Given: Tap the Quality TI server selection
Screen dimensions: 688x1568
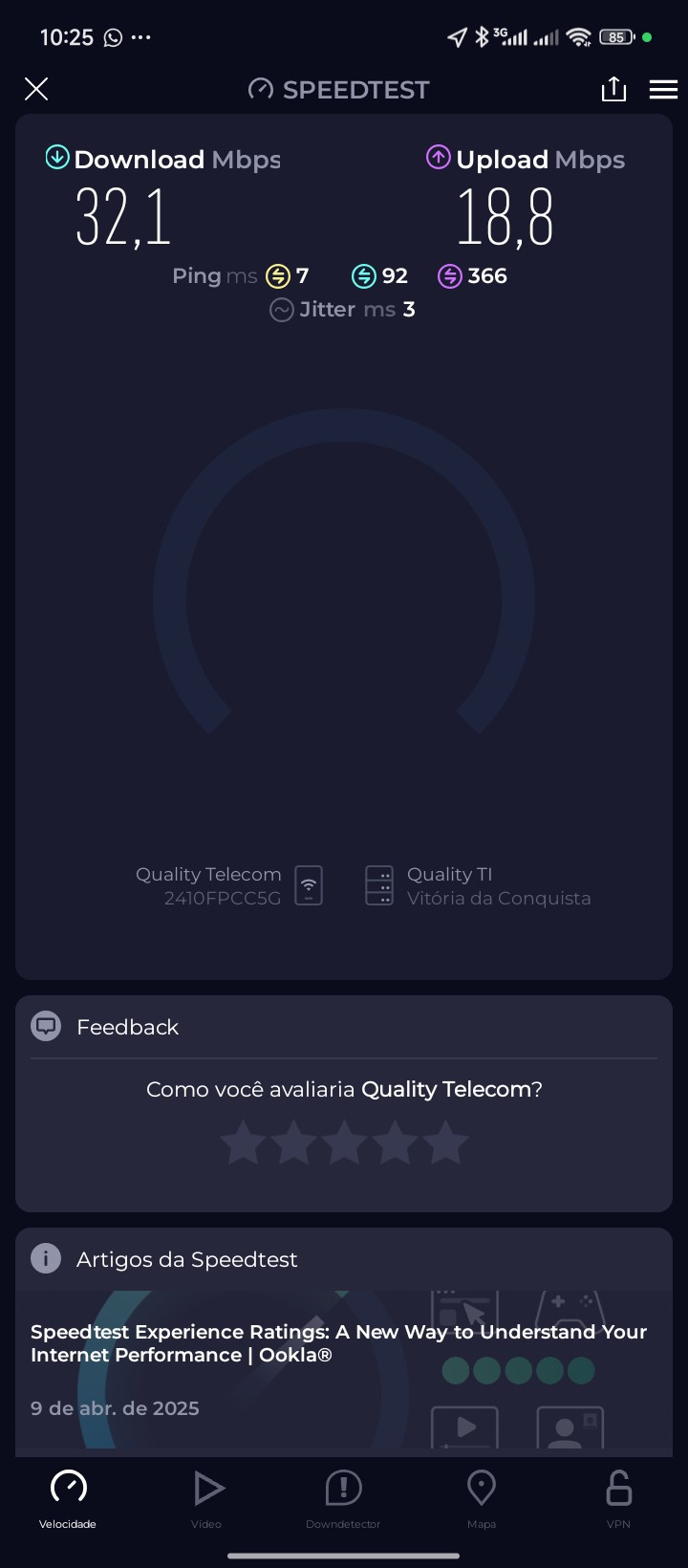Looking at the screenshot, I should pos(478,886).
